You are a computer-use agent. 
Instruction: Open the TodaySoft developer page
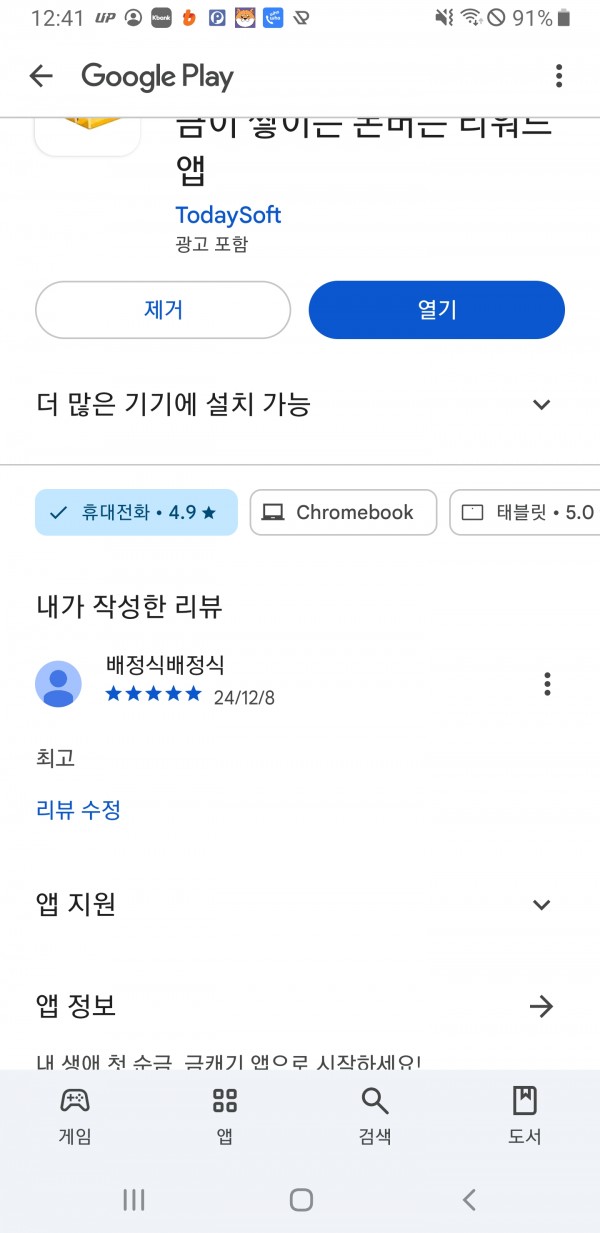click(x=228, y=215)
